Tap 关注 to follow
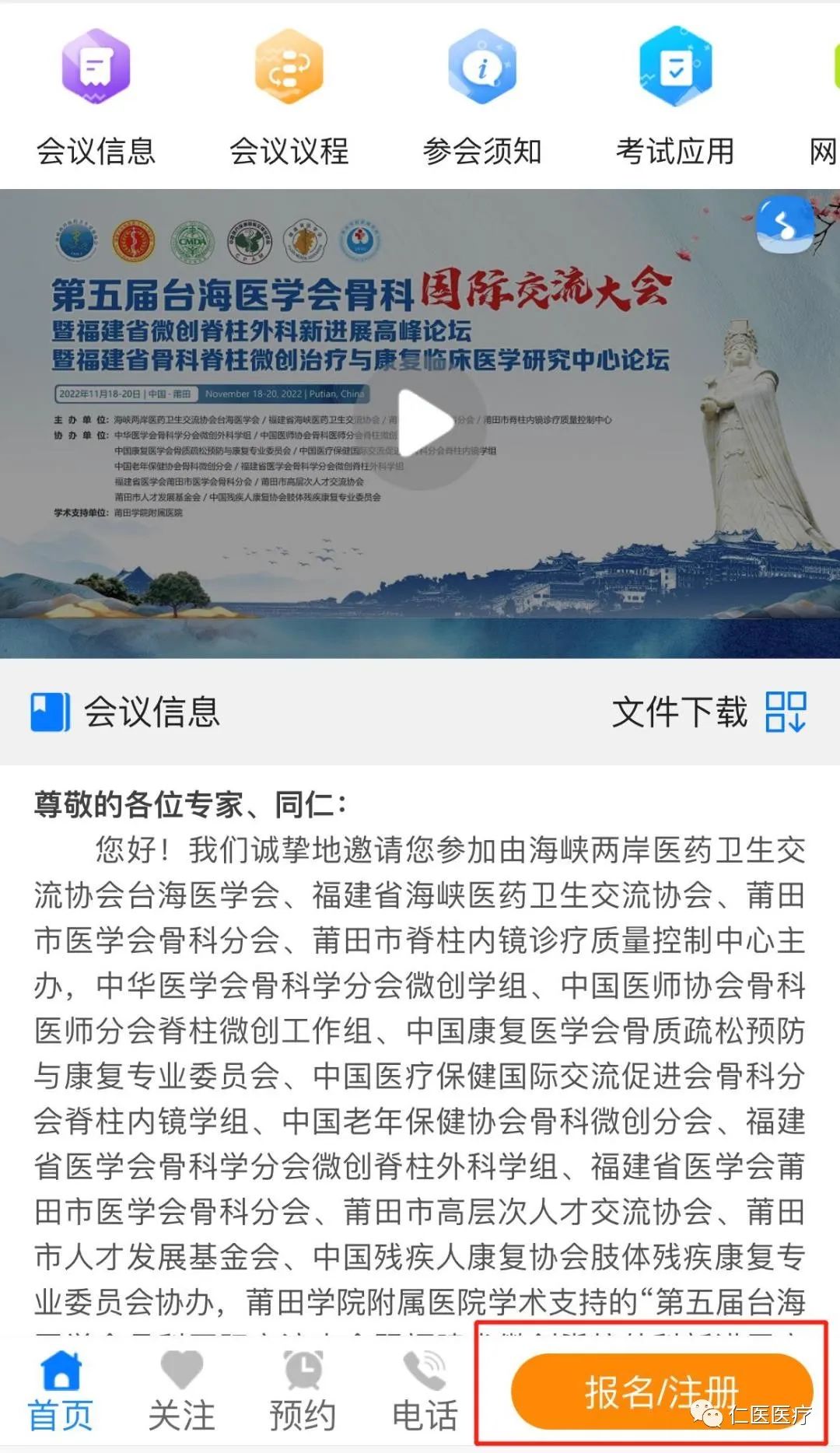Viewport: 840px width, 1453px height. pyautogui.click(x=181, y=1392)
